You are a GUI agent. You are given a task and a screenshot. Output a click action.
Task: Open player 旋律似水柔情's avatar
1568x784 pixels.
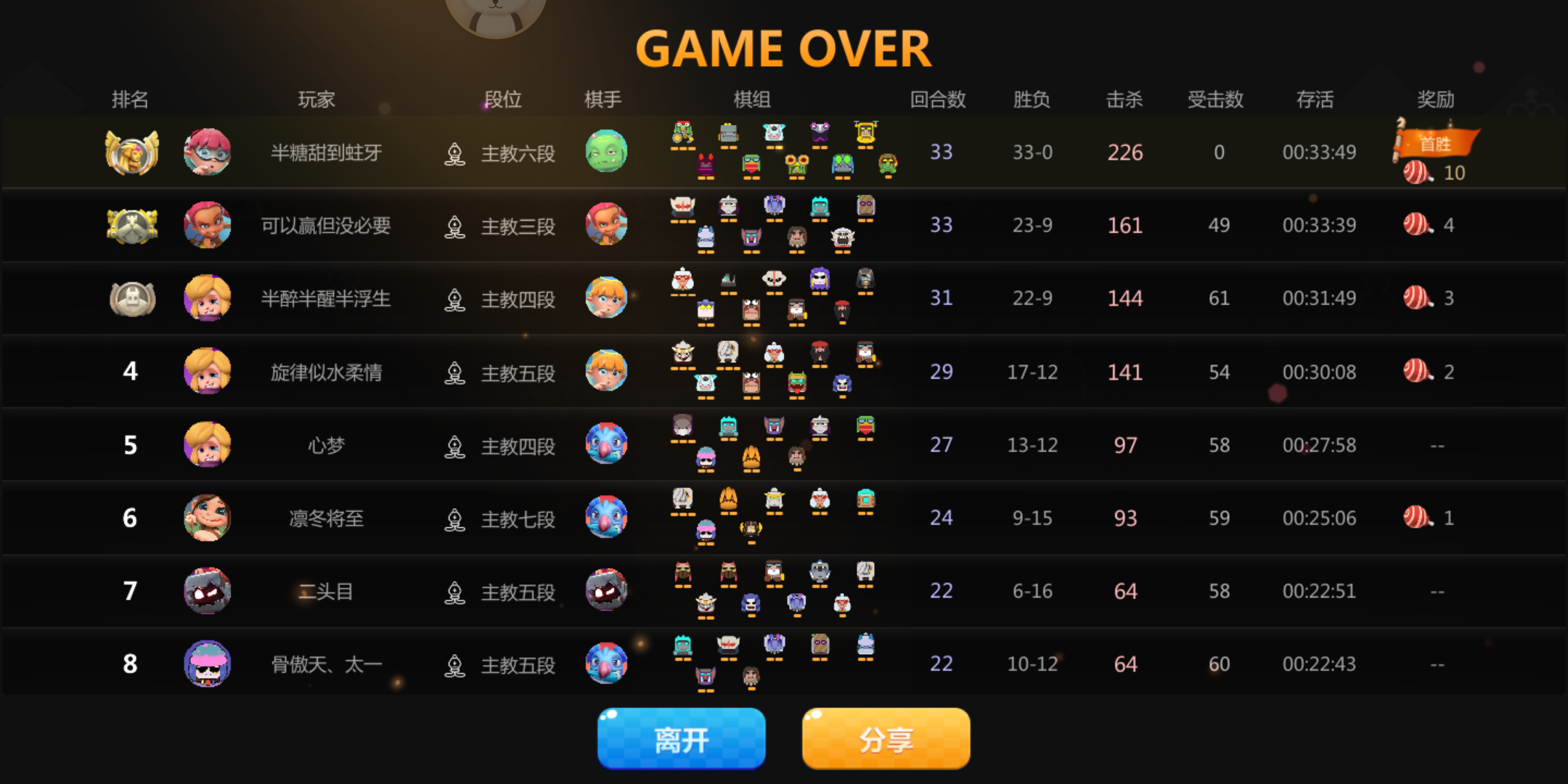point(208,371)
